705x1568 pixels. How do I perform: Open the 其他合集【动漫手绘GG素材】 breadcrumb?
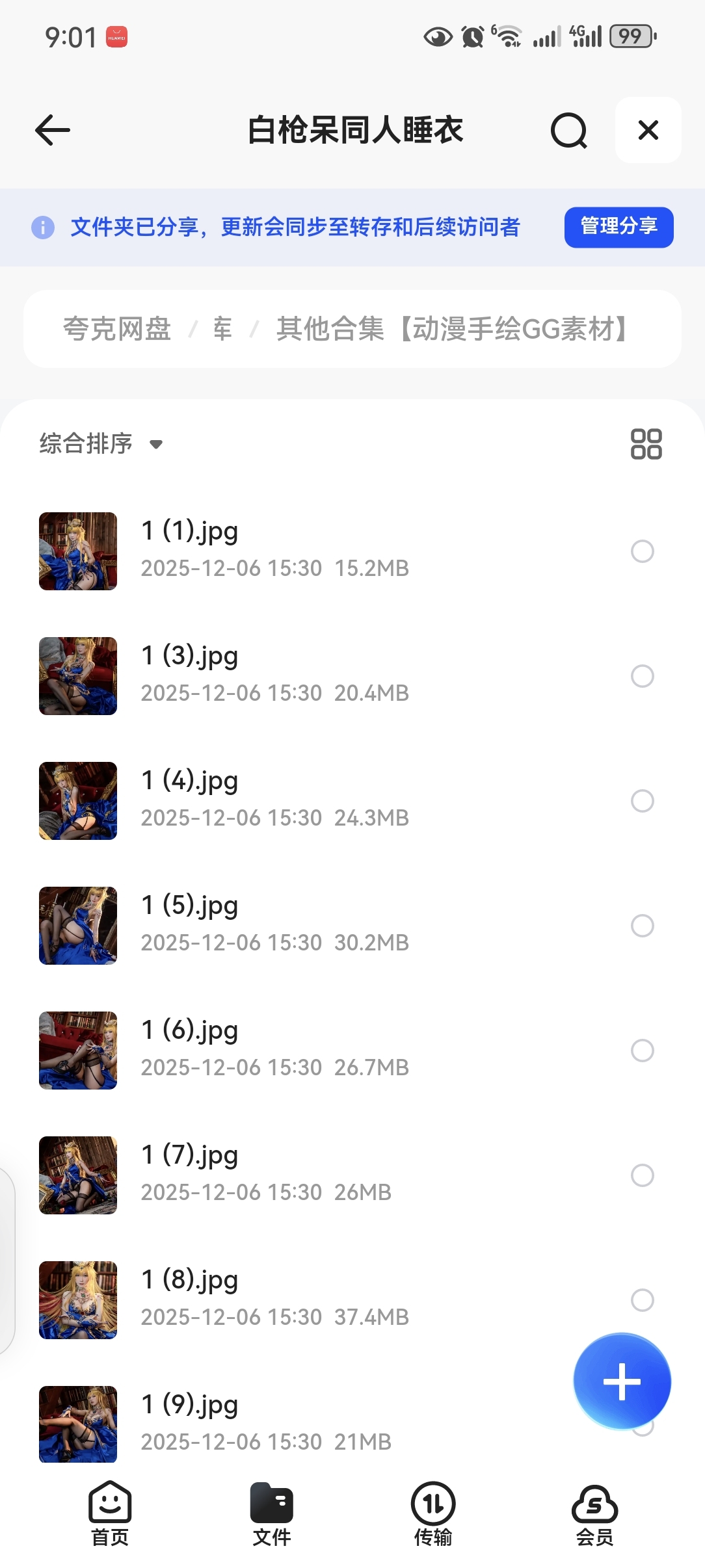(x=452, y=329)
